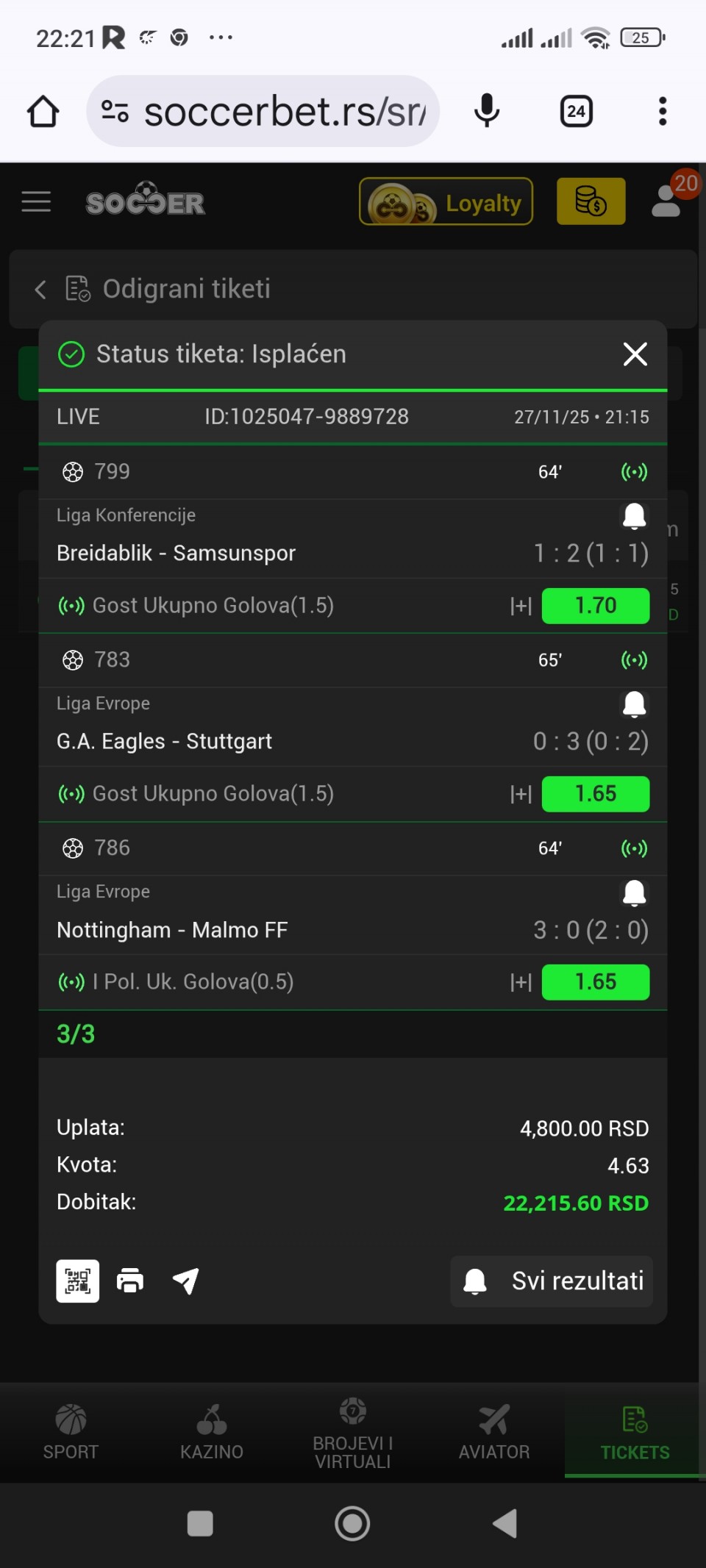Image resolution: width=706 pixels, height=1568 pixels.
Task: Show the ticket QR code
Action: pos(78,1281)
